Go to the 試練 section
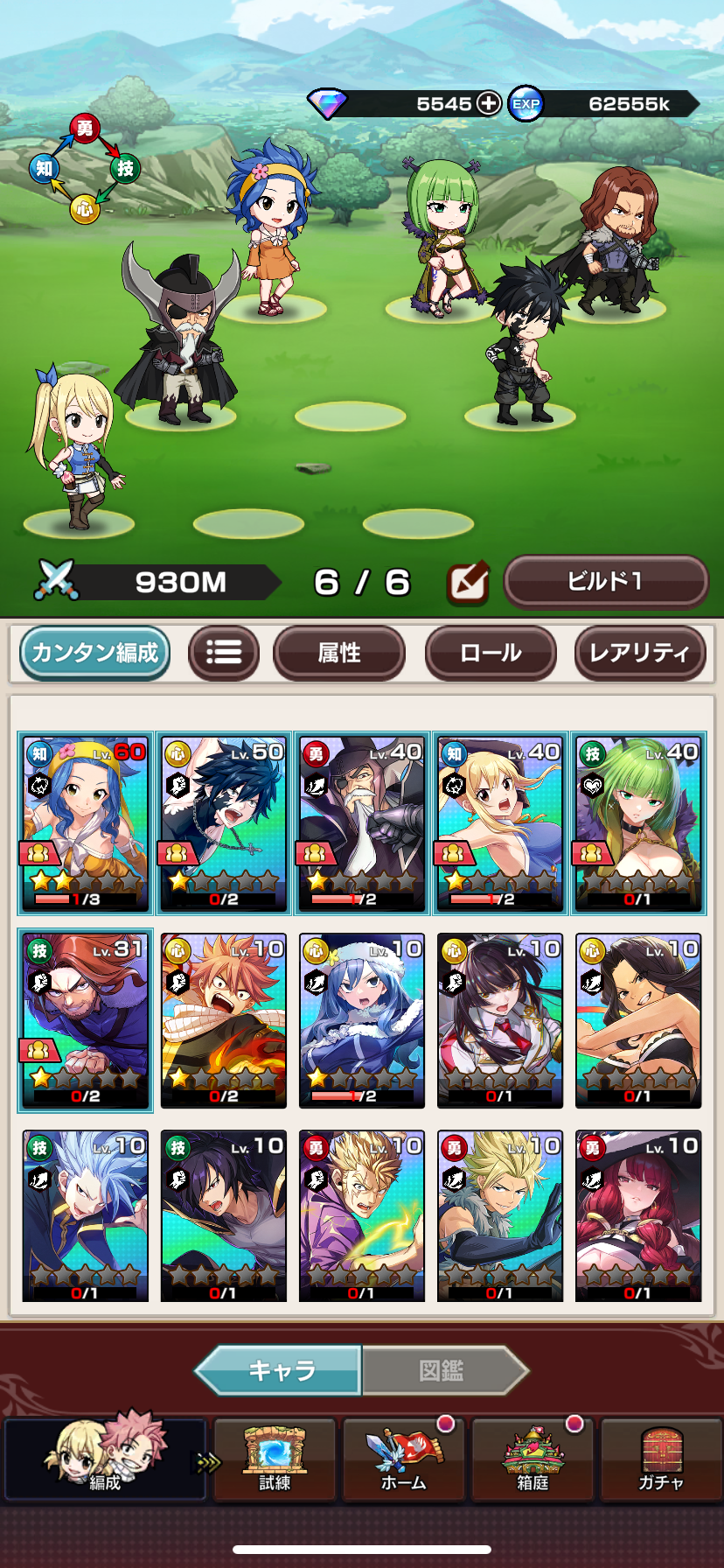 click(275, 1459)
